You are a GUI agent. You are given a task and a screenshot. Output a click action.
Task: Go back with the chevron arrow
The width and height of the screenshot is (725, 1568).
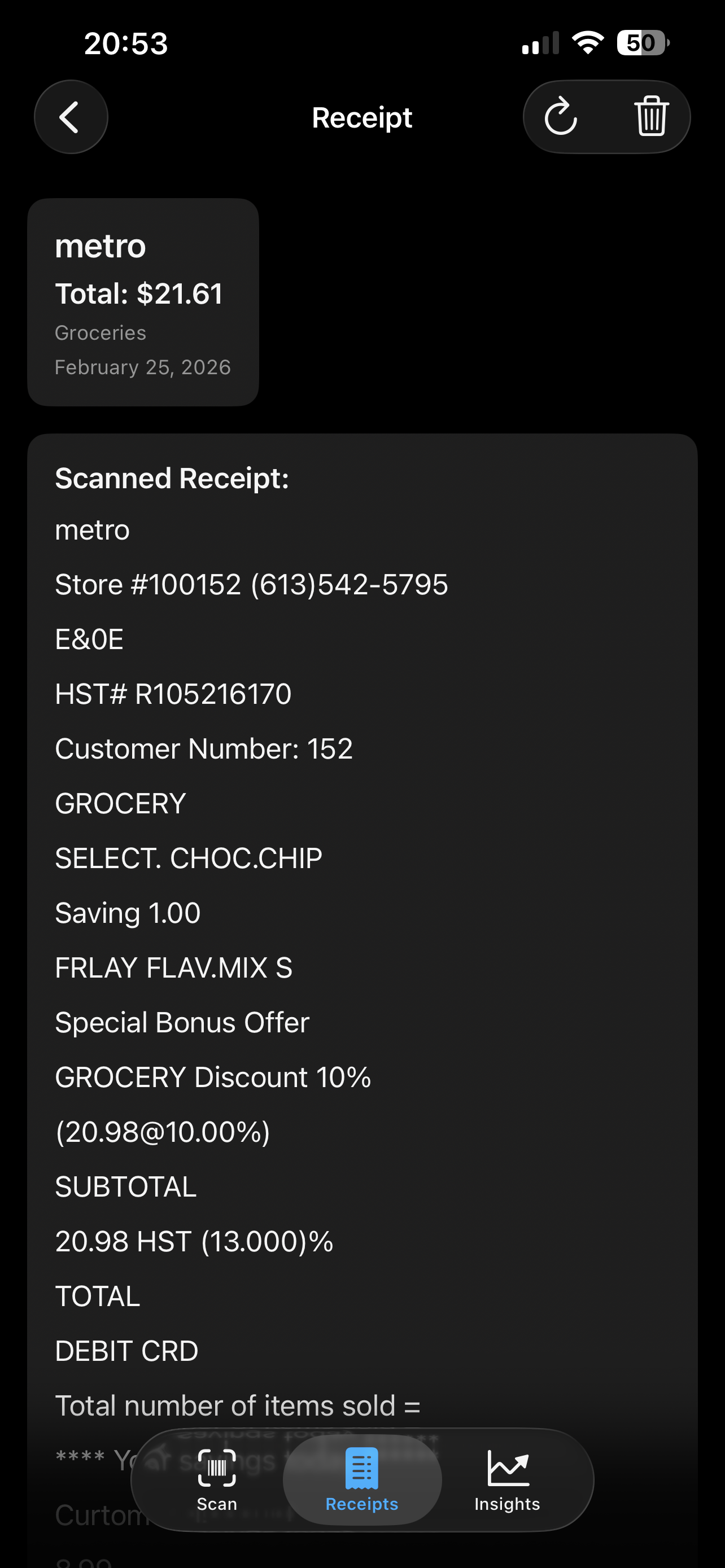[71, 116]
